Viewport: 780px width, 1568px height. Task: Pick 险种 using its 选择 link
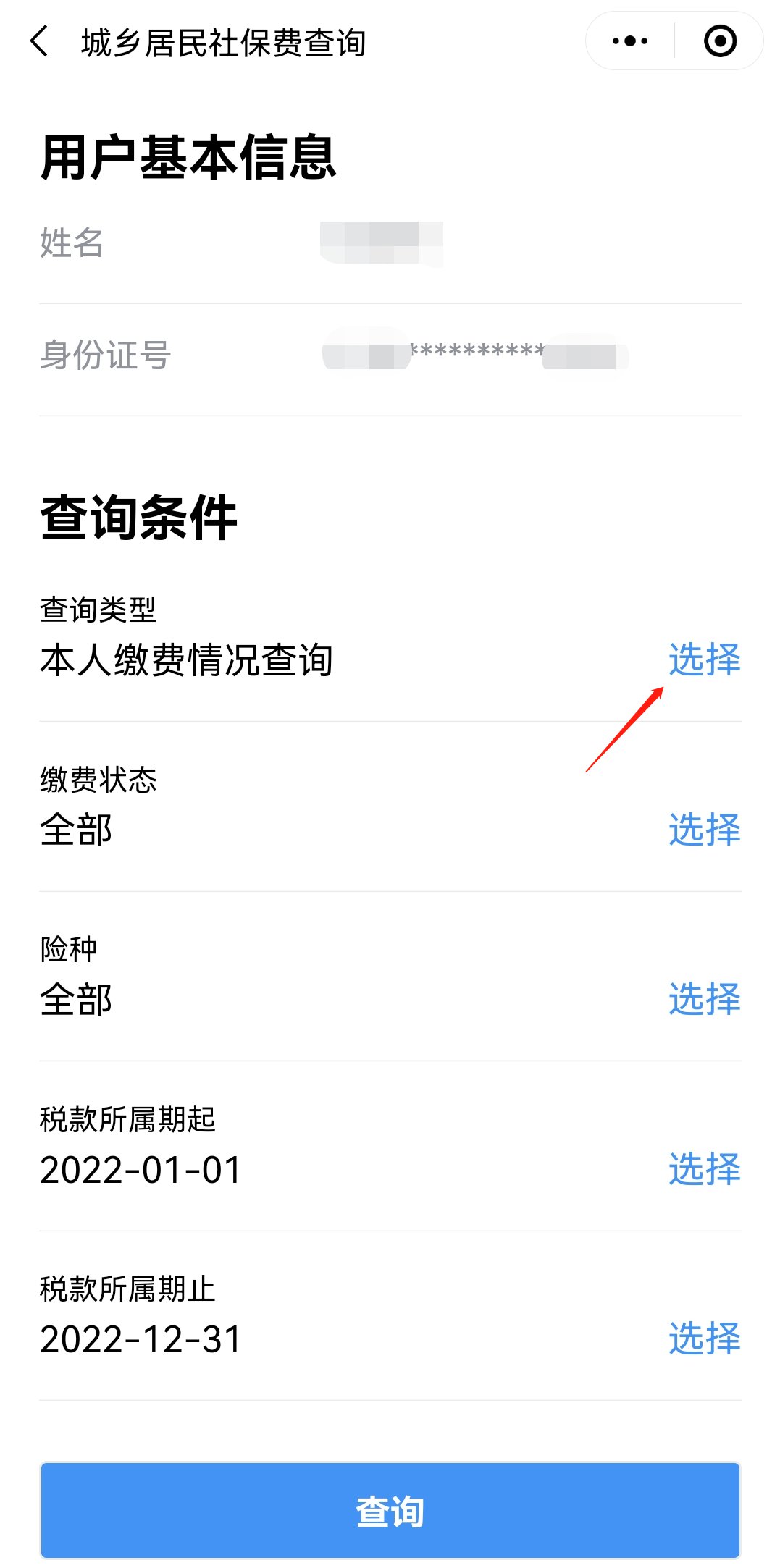(x=704, y=999)
